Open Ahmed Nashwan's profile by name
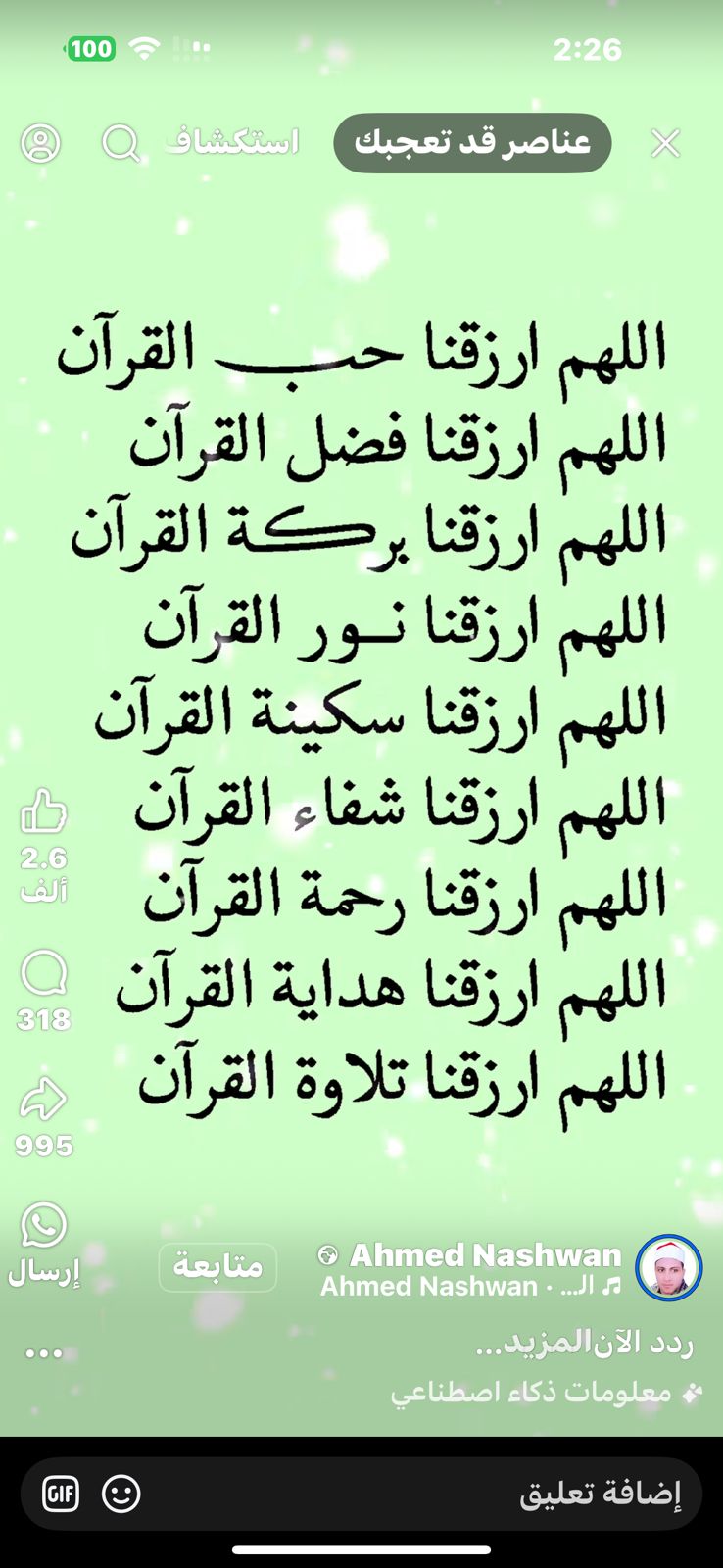Viewport: 723px width, 1568px height. point(485,1254)
